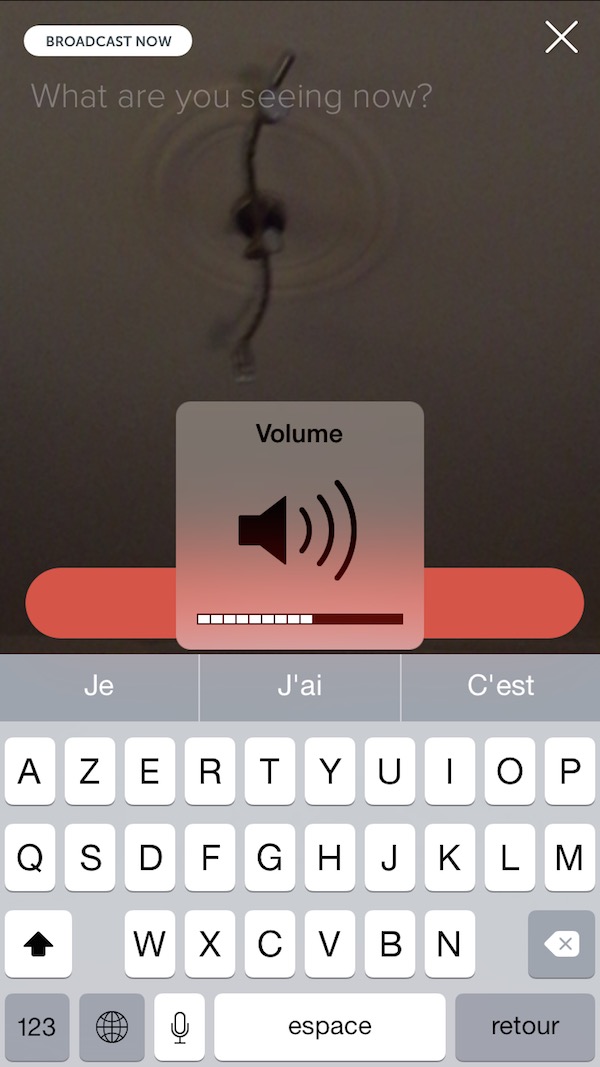
Task: Tap the espace bar
Action: point(329,1026)
